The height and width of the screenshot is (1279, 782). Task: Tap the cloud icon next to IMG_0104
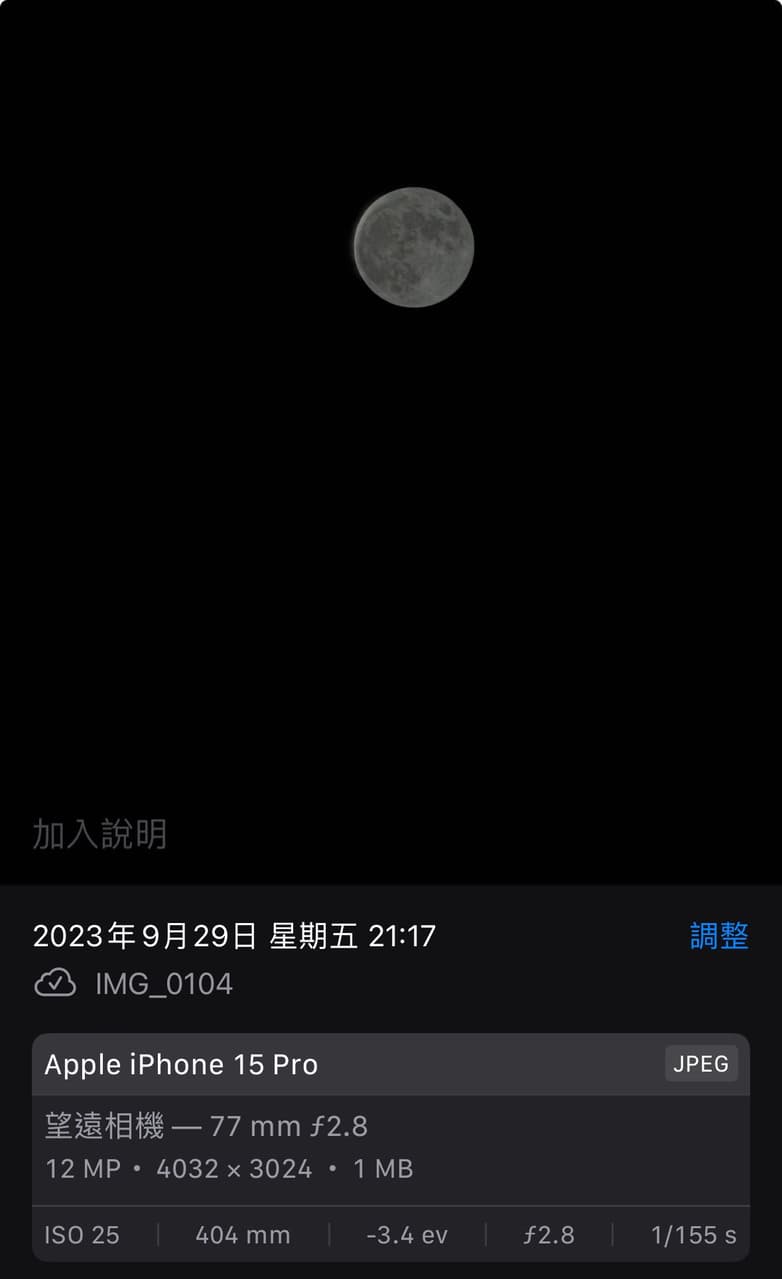[x=55, y=983]
